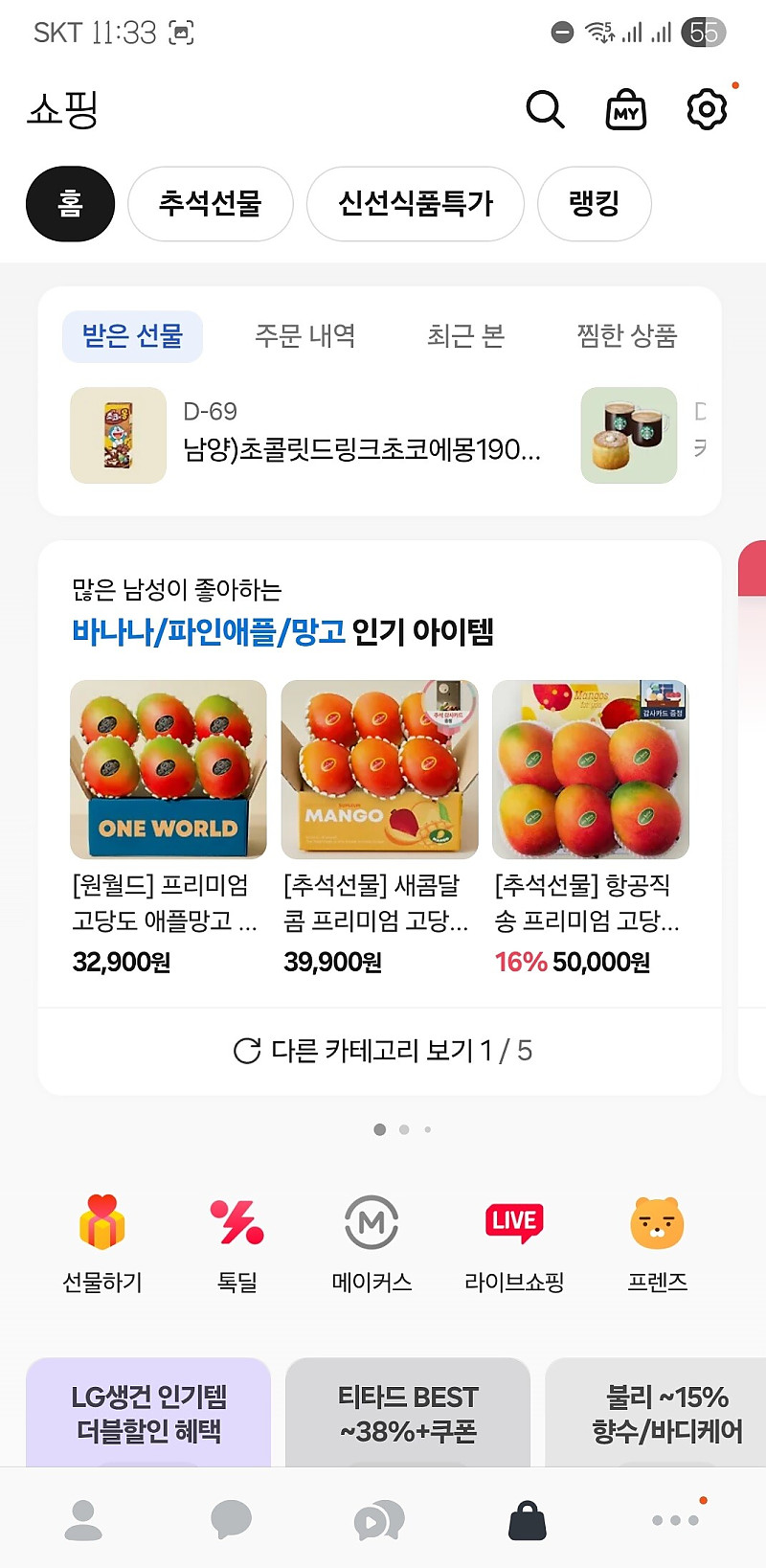Screen dimensions: 766x1568
Task: Open the search icon
Action: click(x=545, y=109)
